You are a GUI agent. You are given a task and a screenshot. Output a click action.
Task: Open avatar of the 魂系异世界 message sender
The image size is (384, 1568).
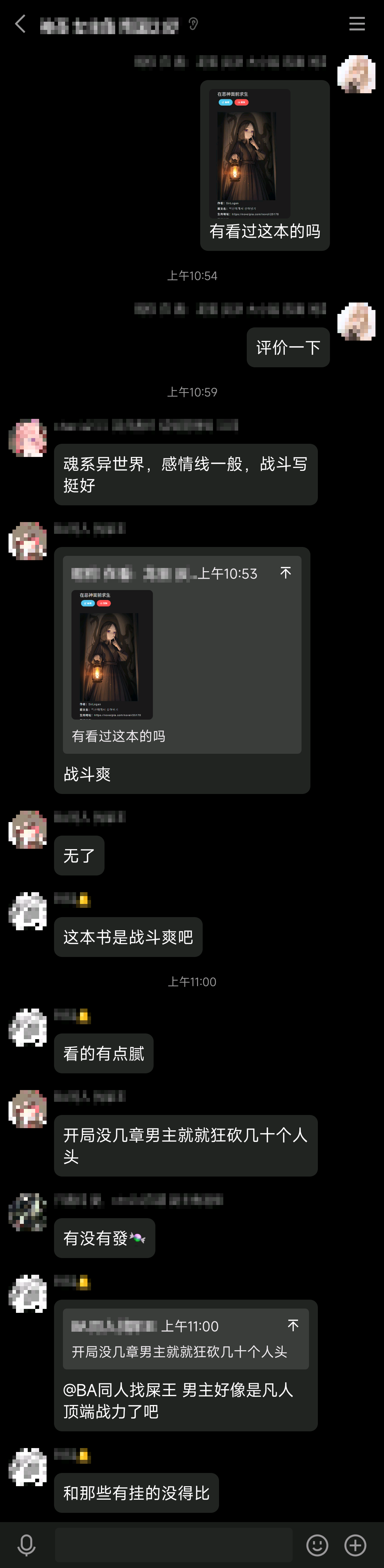[27, 438]
